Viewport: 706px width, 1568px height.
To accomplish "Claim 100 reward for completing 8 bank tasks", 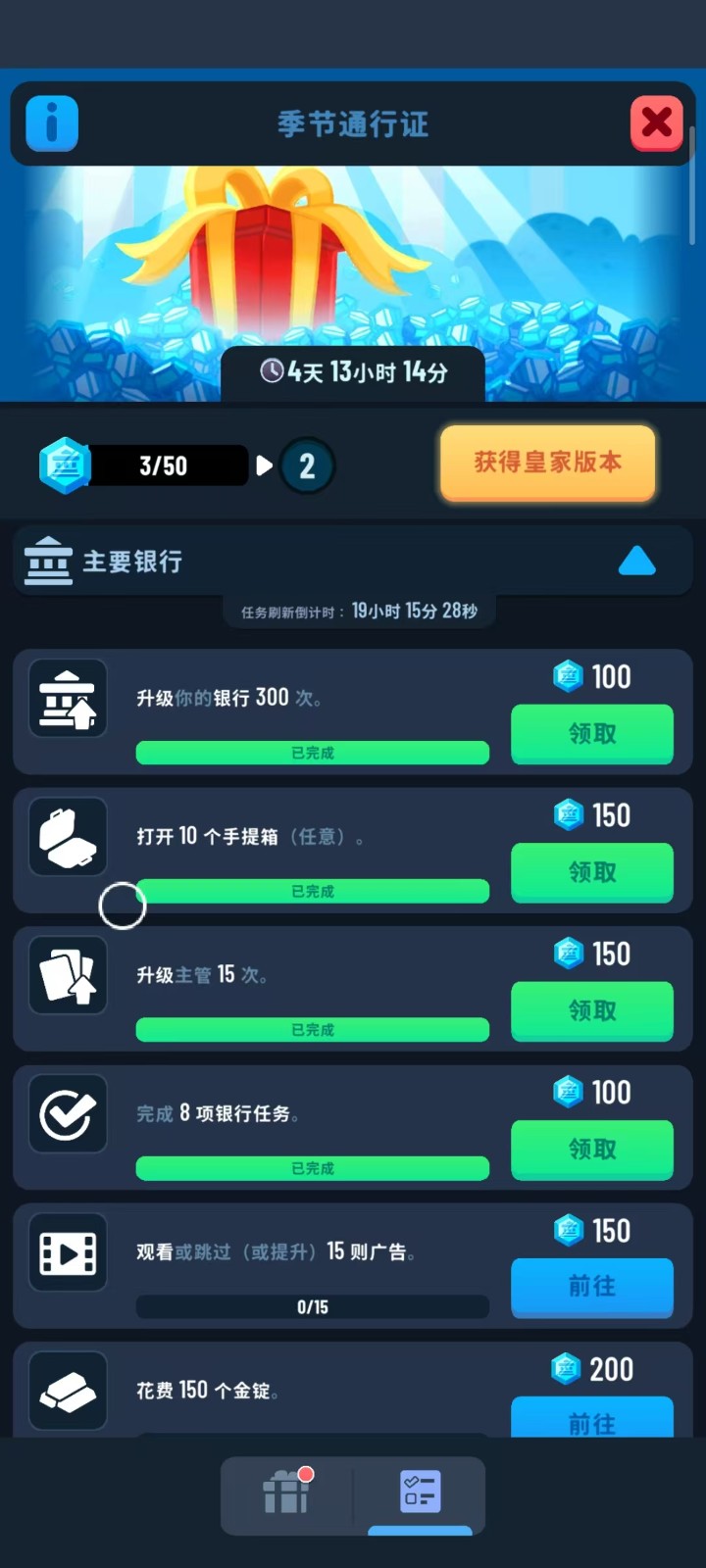I will 591,1149.
